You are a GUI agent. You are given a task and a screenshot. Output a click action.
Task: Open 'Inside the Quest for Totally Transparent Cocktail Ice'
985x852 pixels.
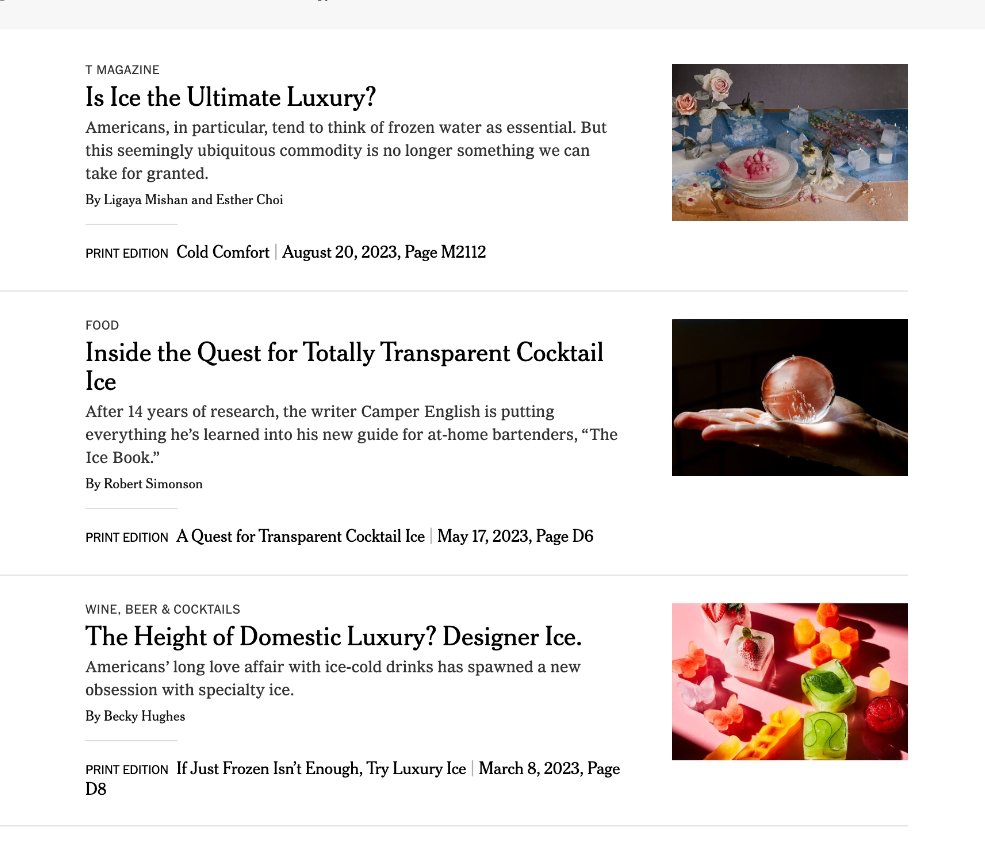[344, 354]
